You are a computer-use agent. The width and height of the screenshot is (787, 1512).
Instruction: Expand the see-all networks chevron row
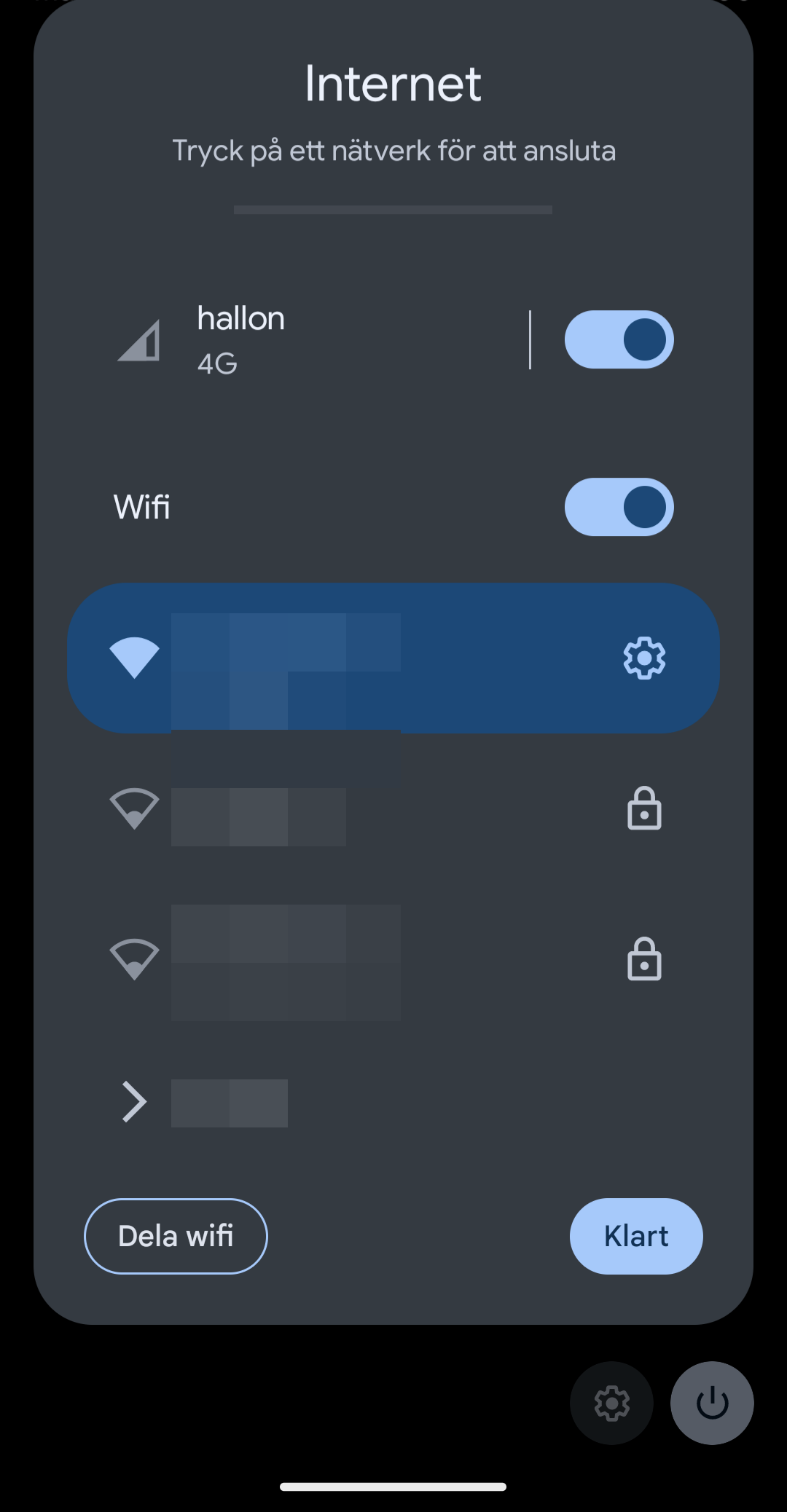point(393,1102)
